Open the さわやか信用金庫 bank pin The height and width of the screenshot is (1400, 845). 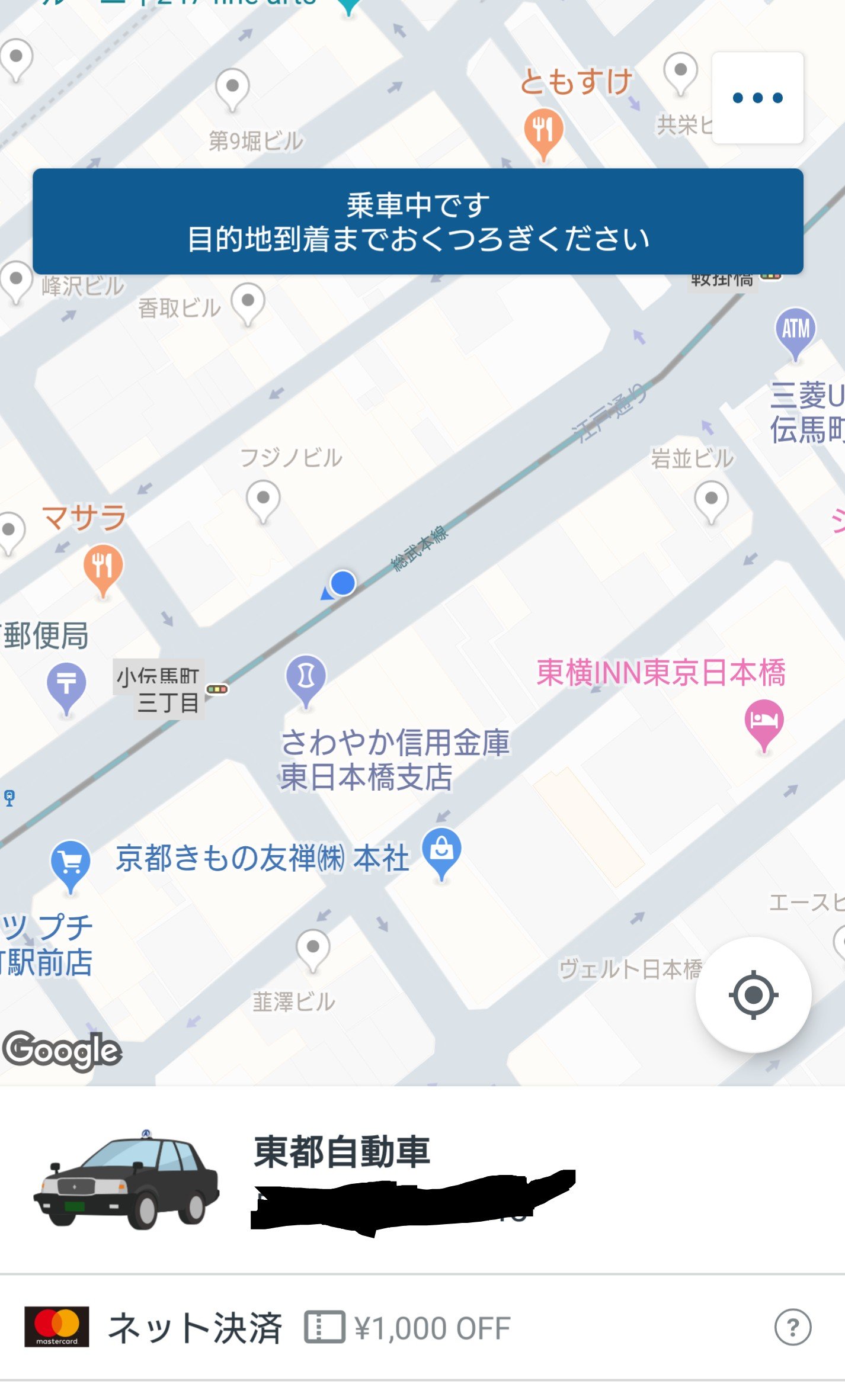306,677
